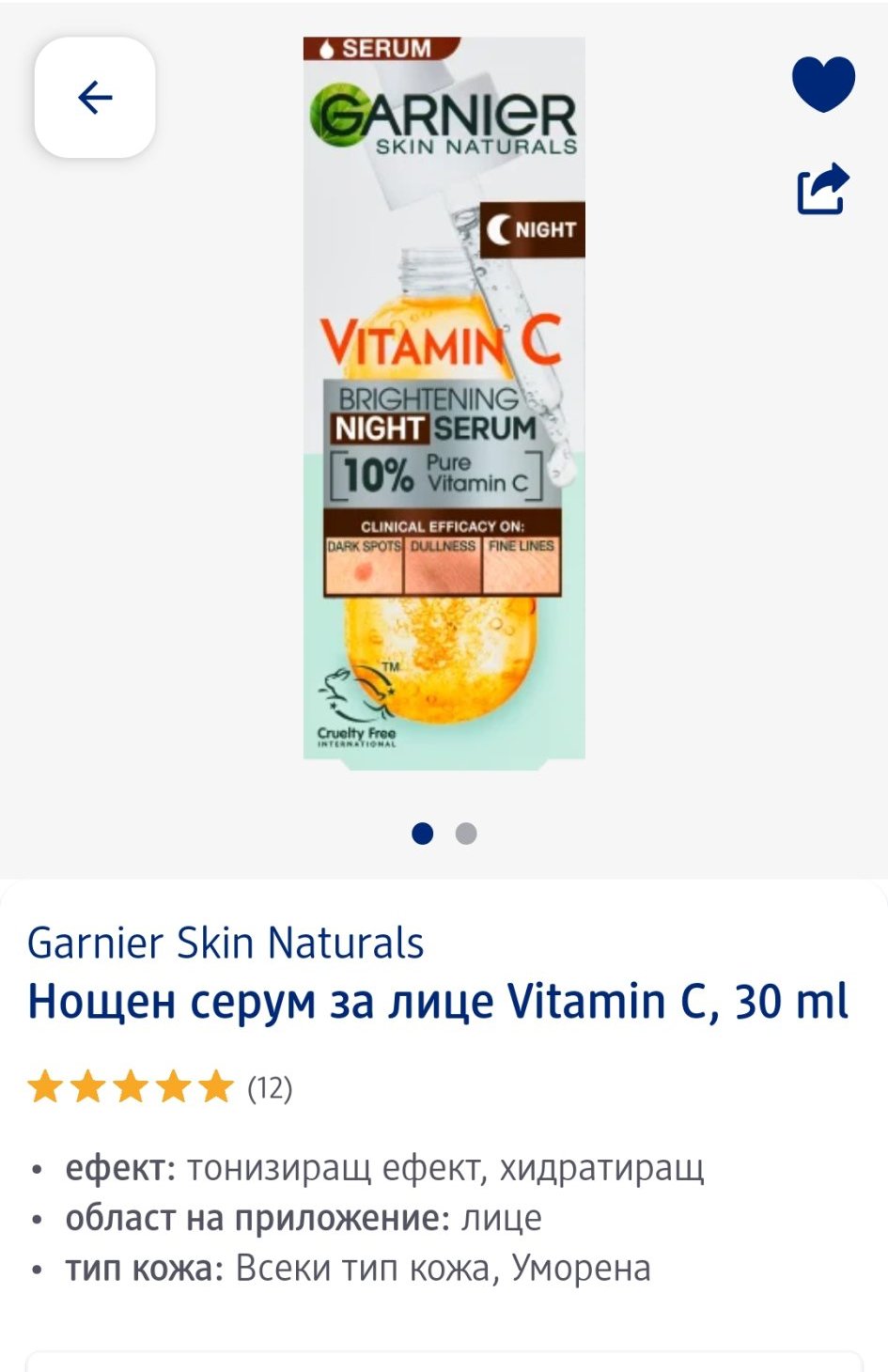Open the Garnier Skin Naturals brand link

(x=226, y=943)
